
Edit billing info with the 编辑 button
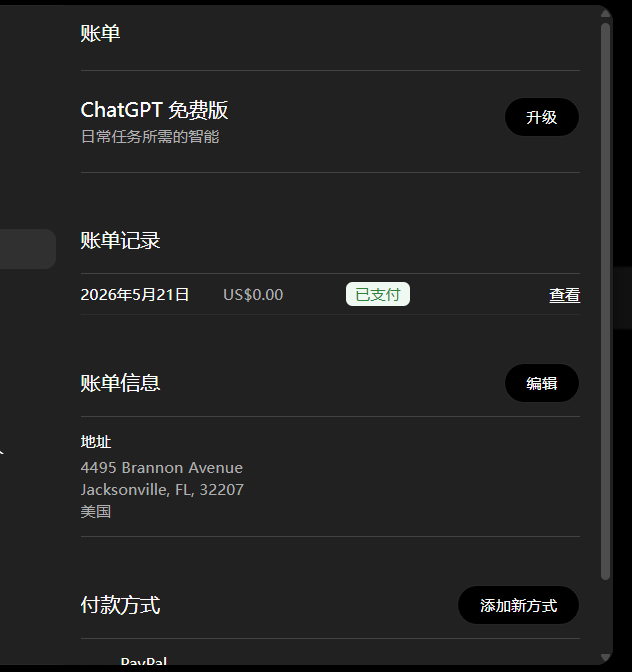pos(542,383)
